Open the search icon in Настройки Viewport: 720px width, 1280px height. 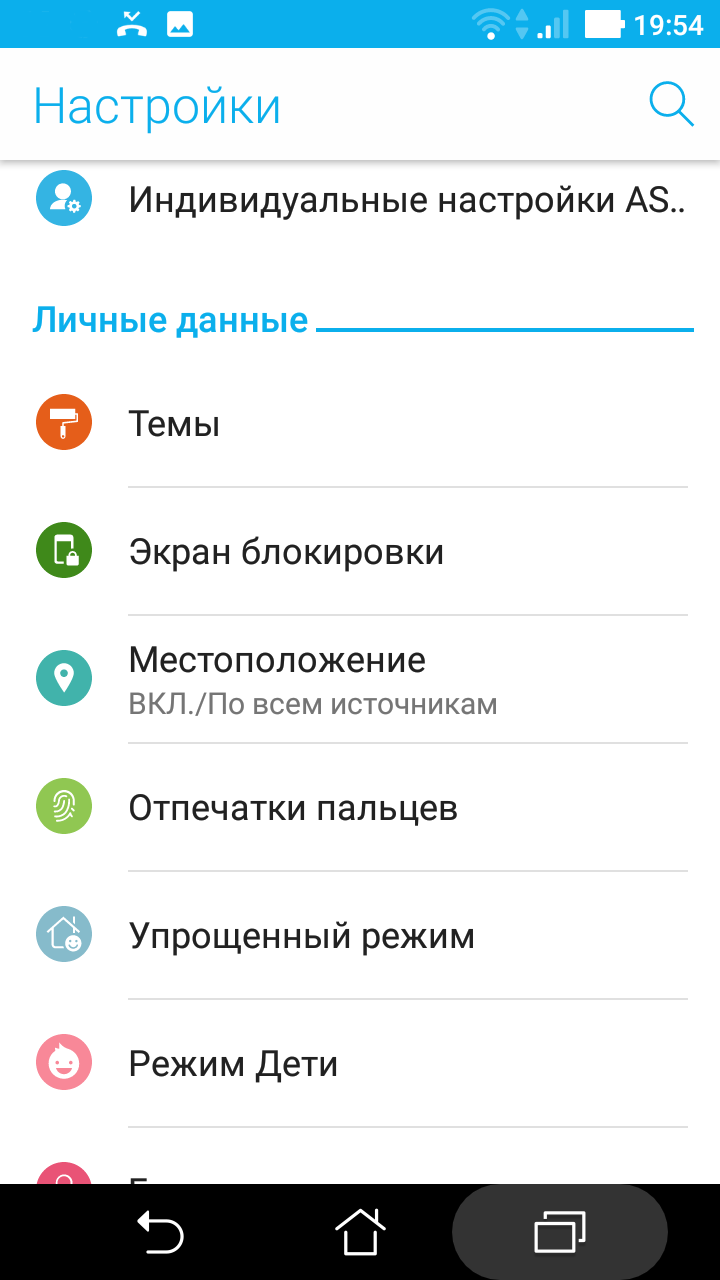pos(671,104)
